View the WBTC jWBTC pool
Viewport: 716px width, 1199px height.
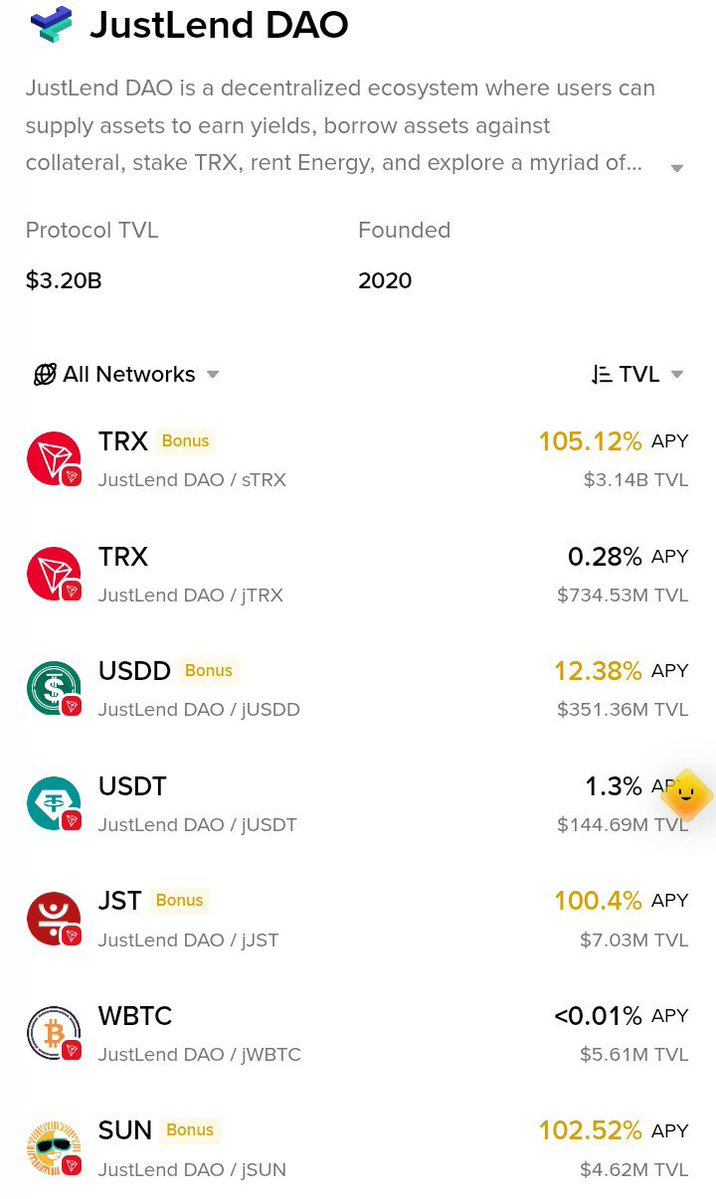point(358,1034)
